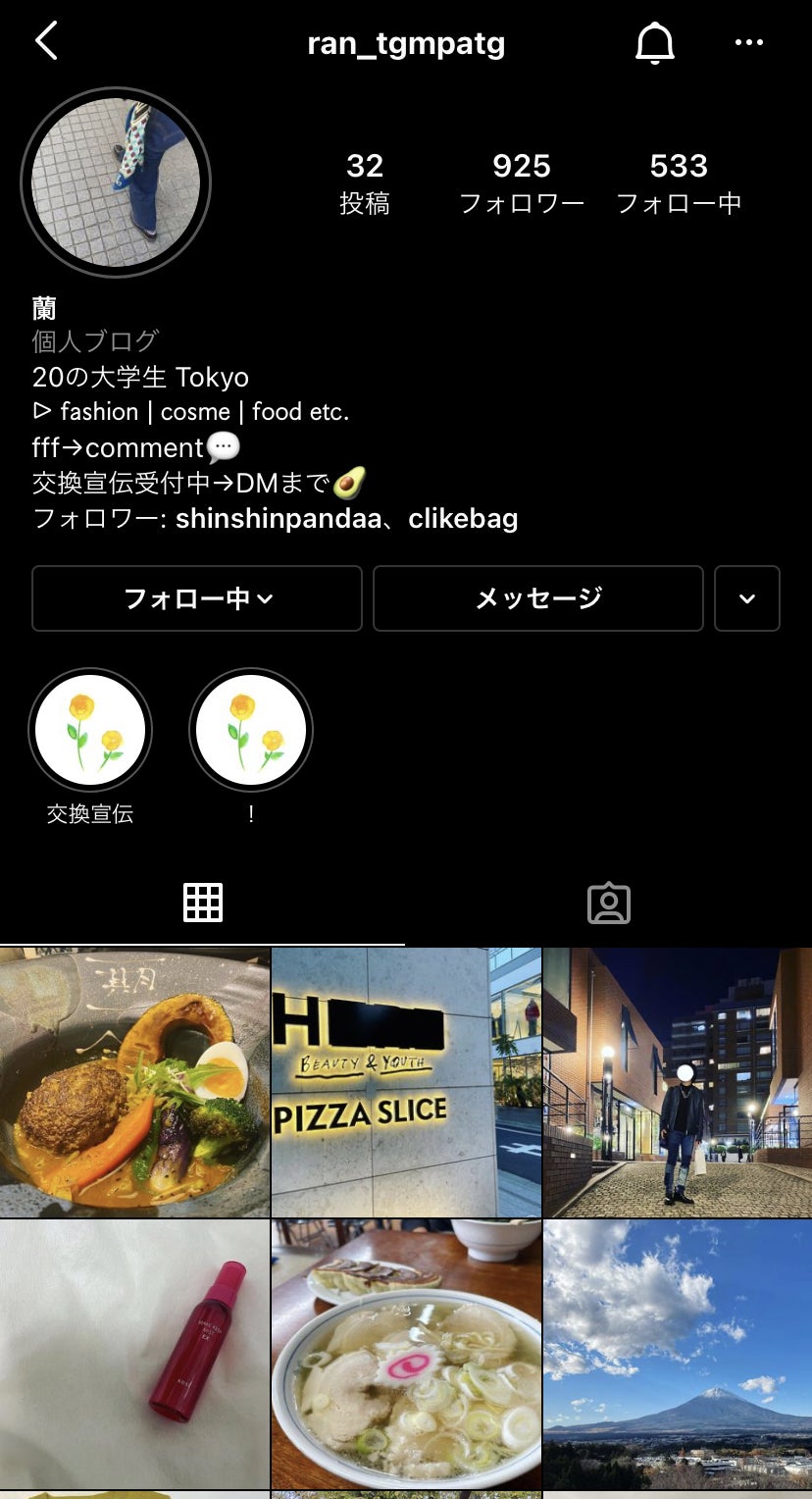The width and height of the screenshot is (812, 1499).
Task: Open the 533 フォロー中 list
Action: 679,182
